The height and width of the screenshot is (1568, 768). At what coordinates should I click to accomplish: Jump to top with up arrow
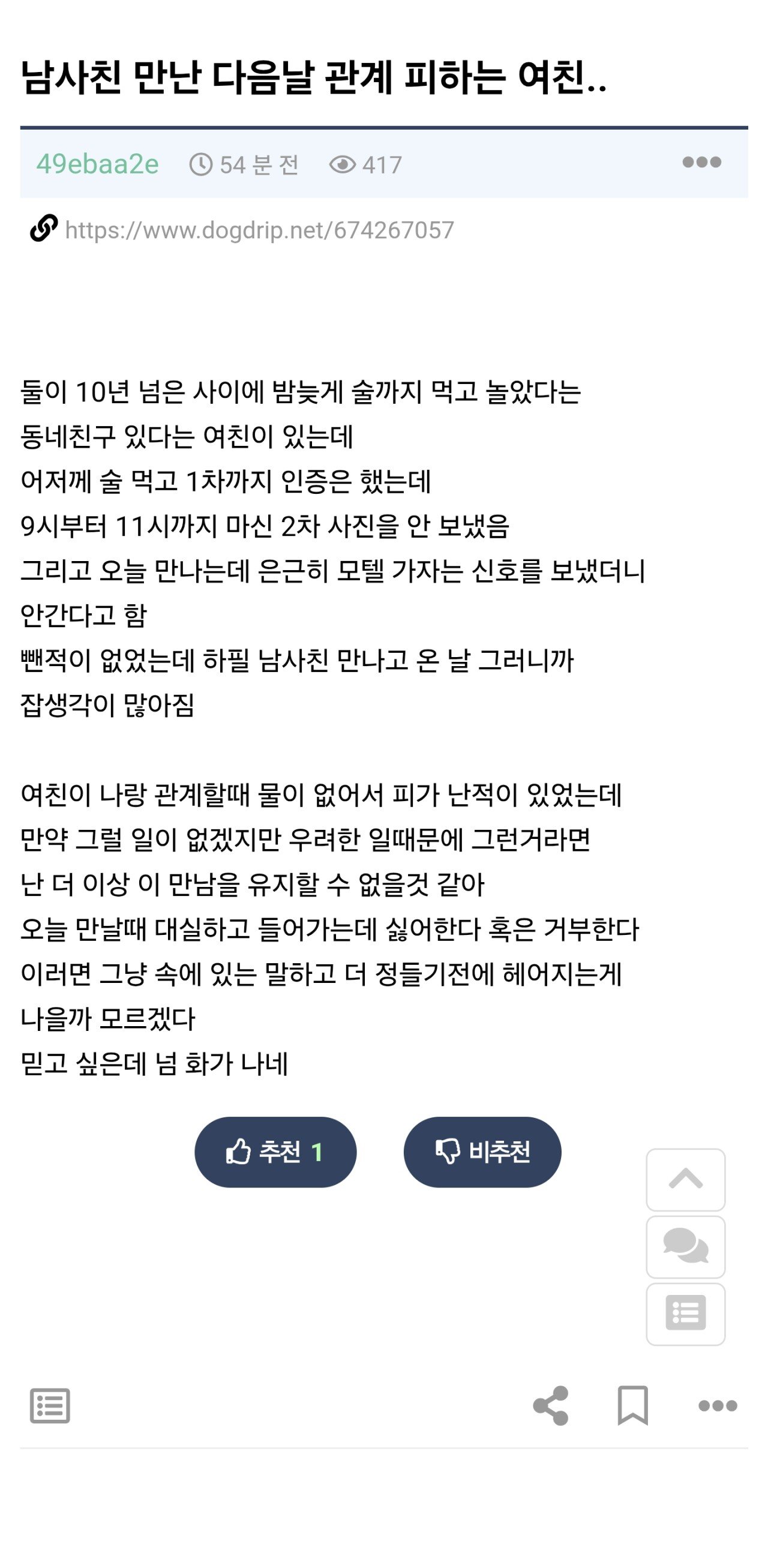(x=685, y=1179)
